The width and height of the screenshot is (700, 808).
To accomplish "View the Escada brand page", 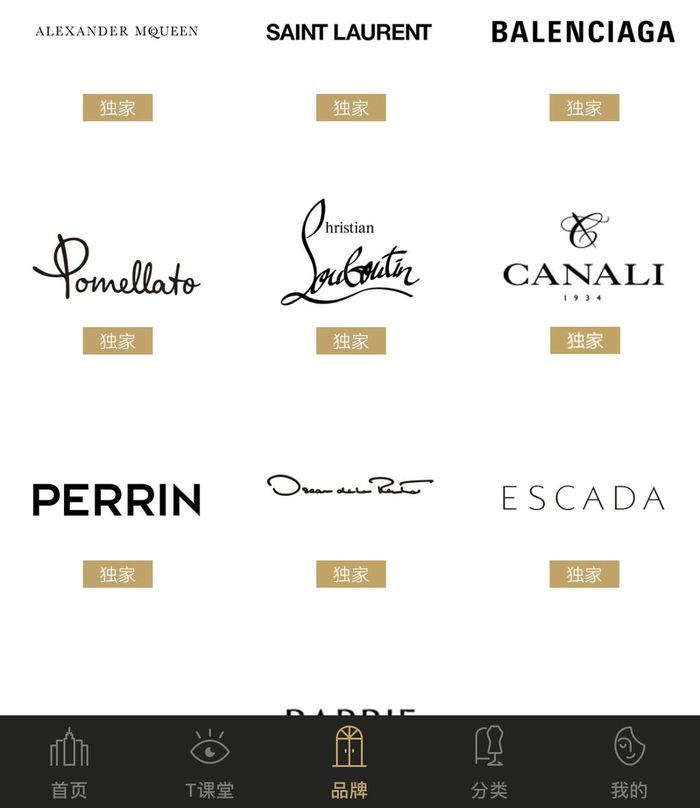I will point(583,498).
